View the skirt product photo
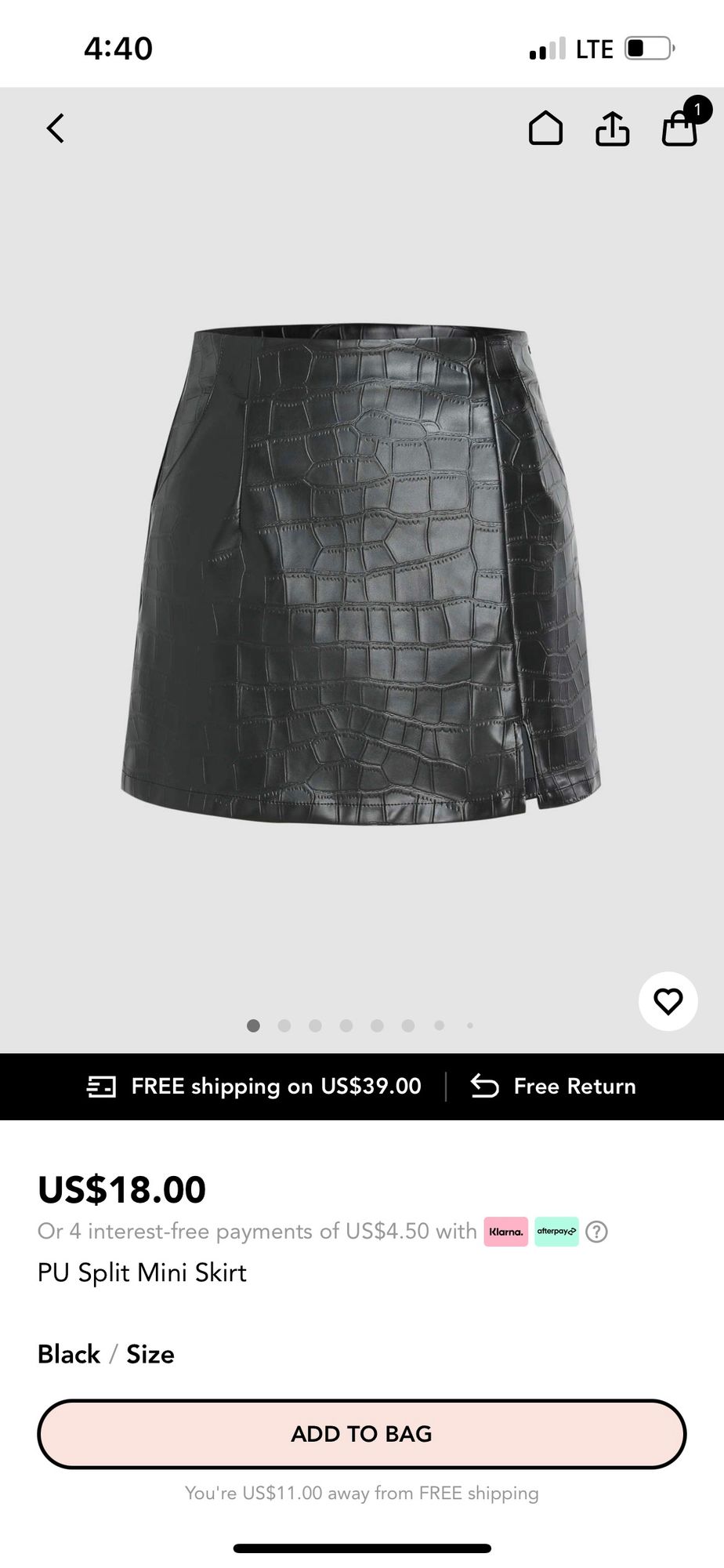The width and height of the screenshot is (724, 1568). pyautogui.click(x=360, y=572)
